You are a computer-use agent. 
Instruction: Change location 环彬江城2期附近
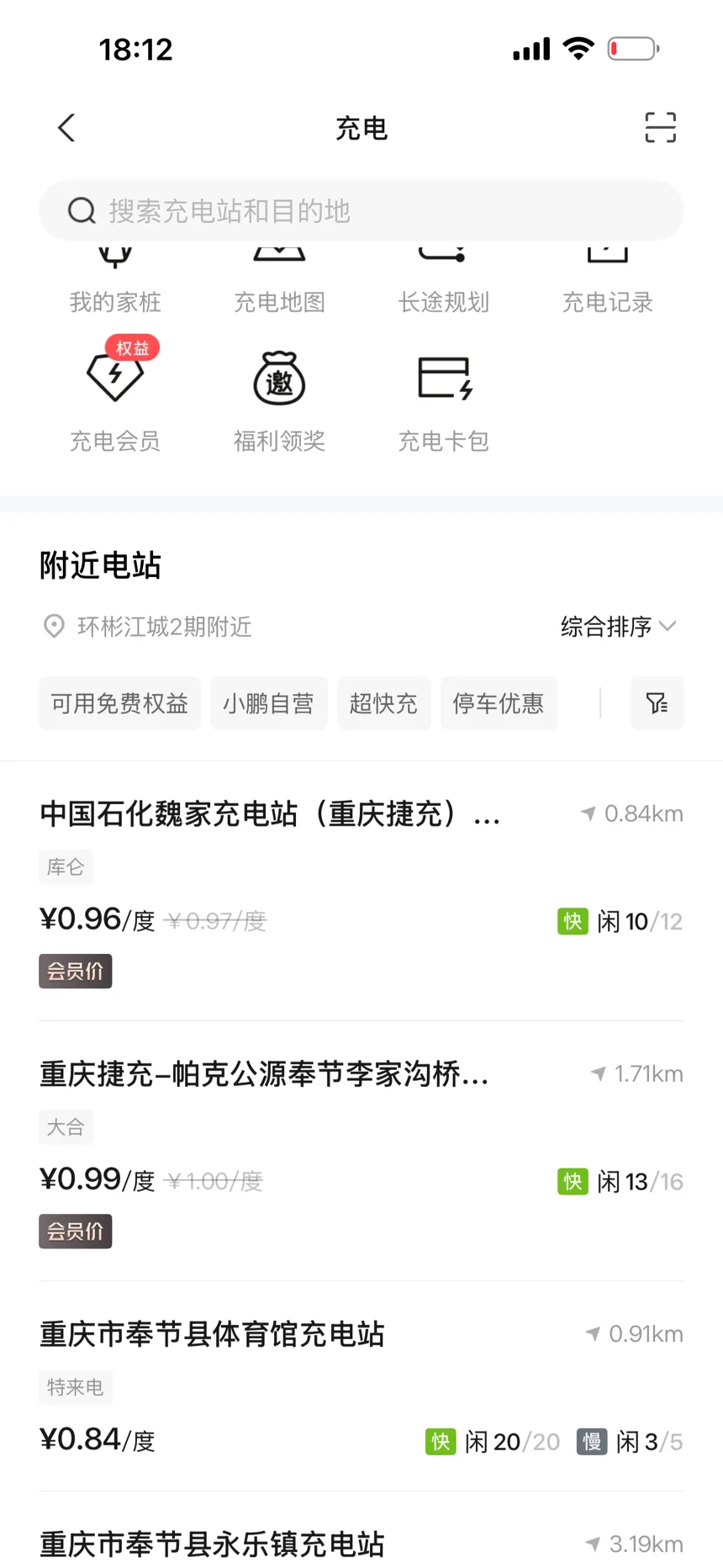pyautogui.click(x=148, y=627)
